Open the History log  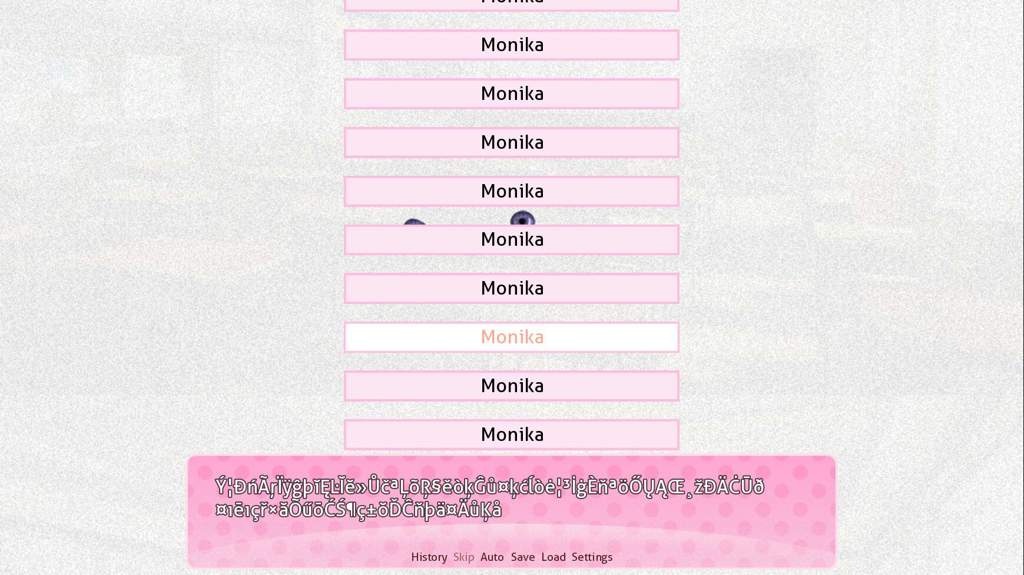(429, 557)
